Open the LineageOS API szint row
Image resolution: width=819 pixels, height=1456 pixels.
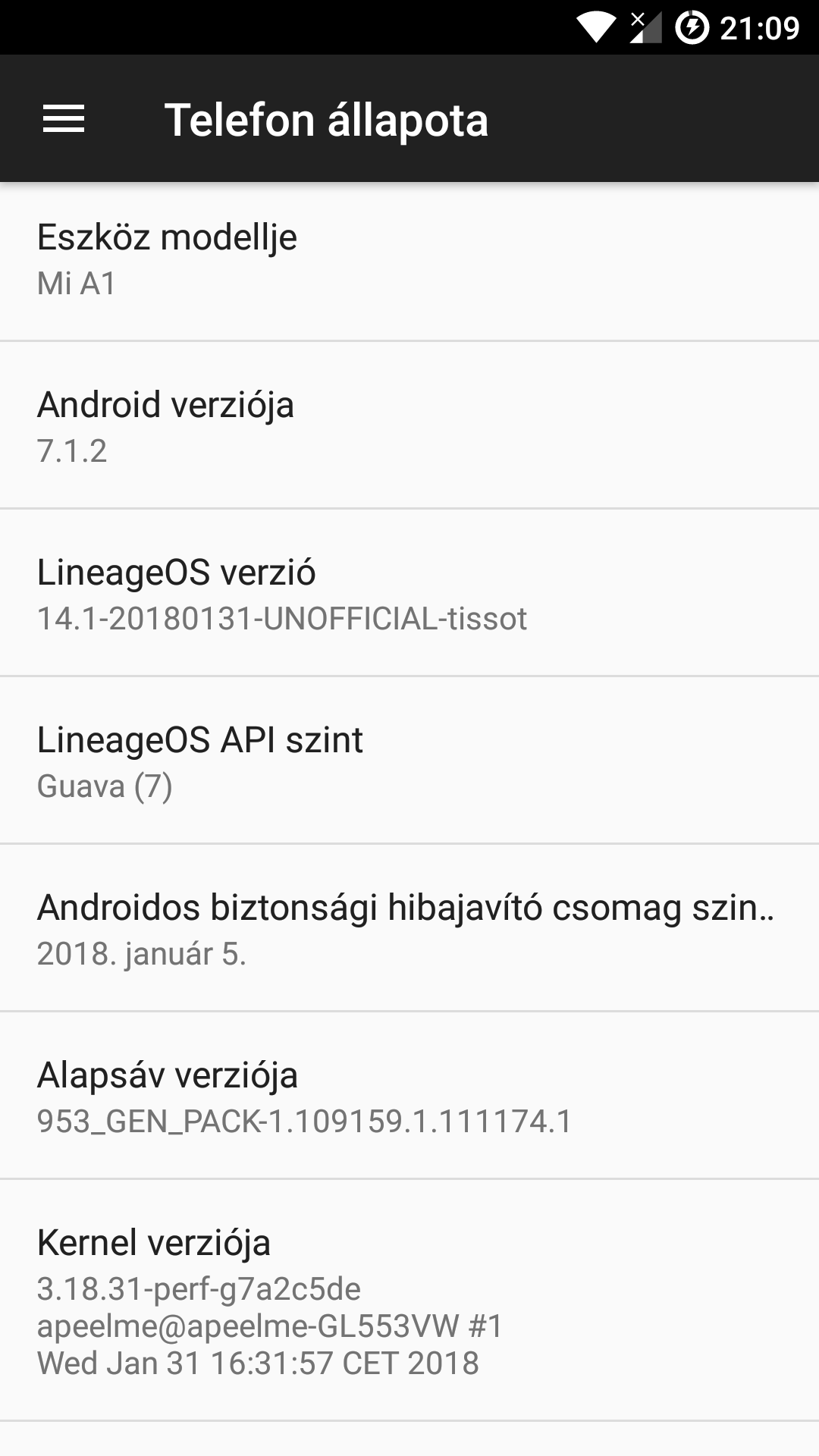409,760
